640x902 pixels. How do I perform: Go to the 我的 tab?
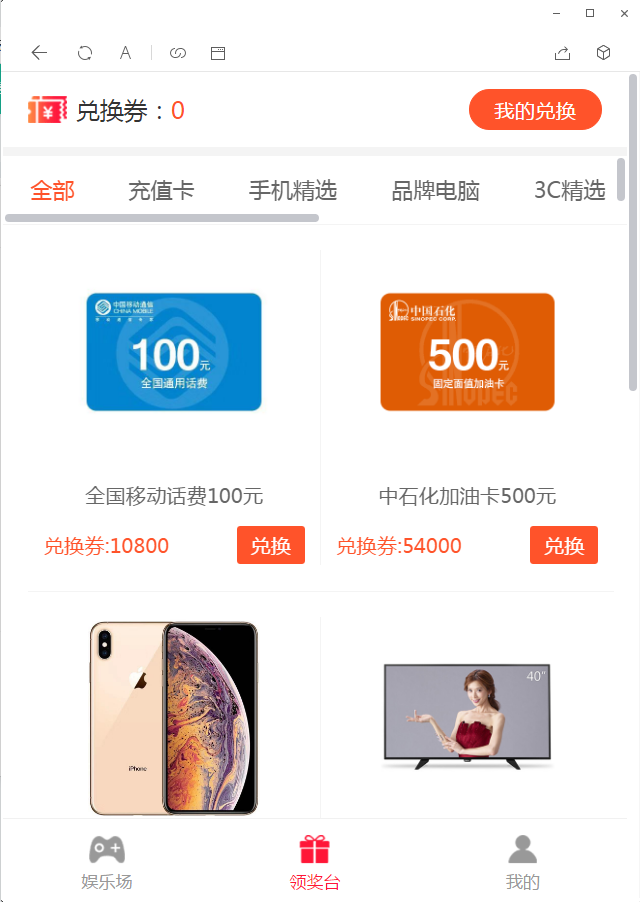point(522,862)
